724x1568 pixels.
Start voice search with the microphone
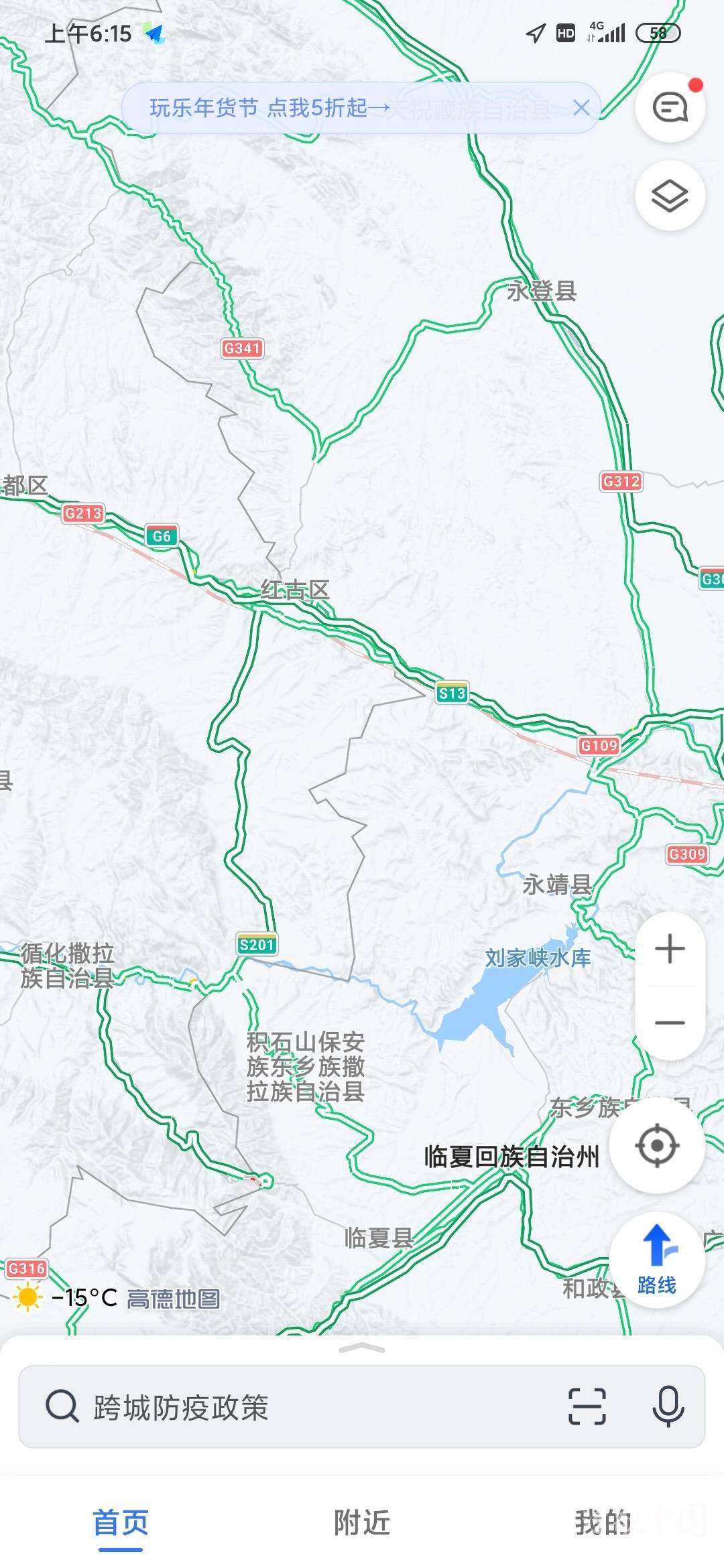[668, 1406]
